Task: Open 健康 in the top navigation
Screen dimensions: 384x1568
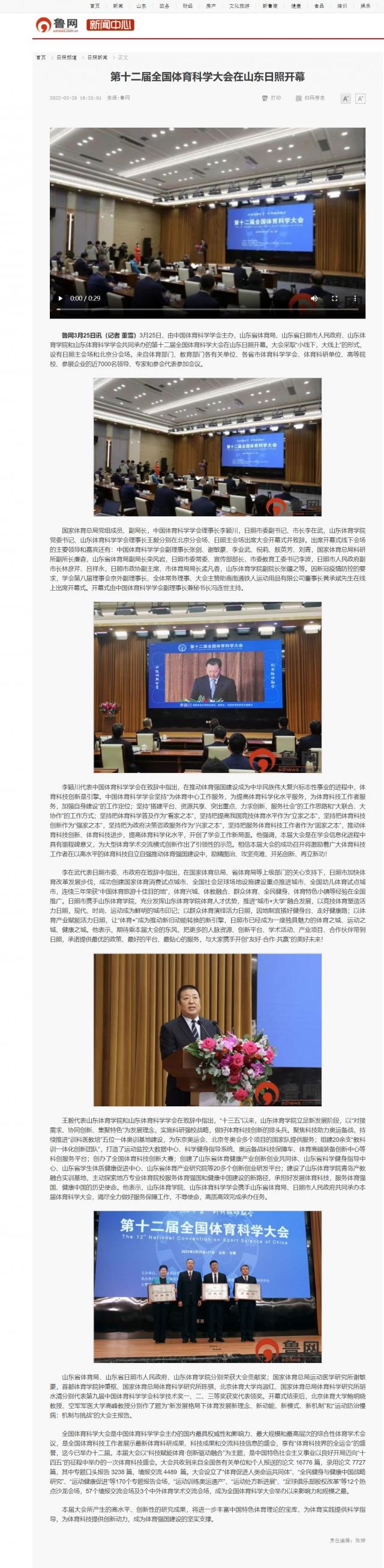Action: 296,5
